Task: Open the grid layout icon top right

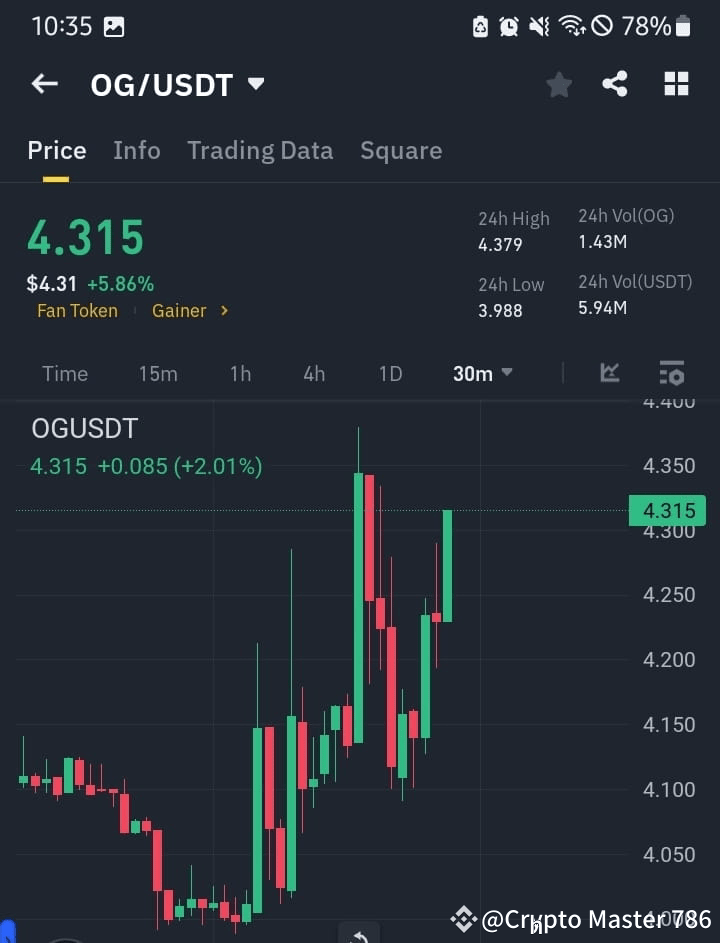Action: click(676, 85)
